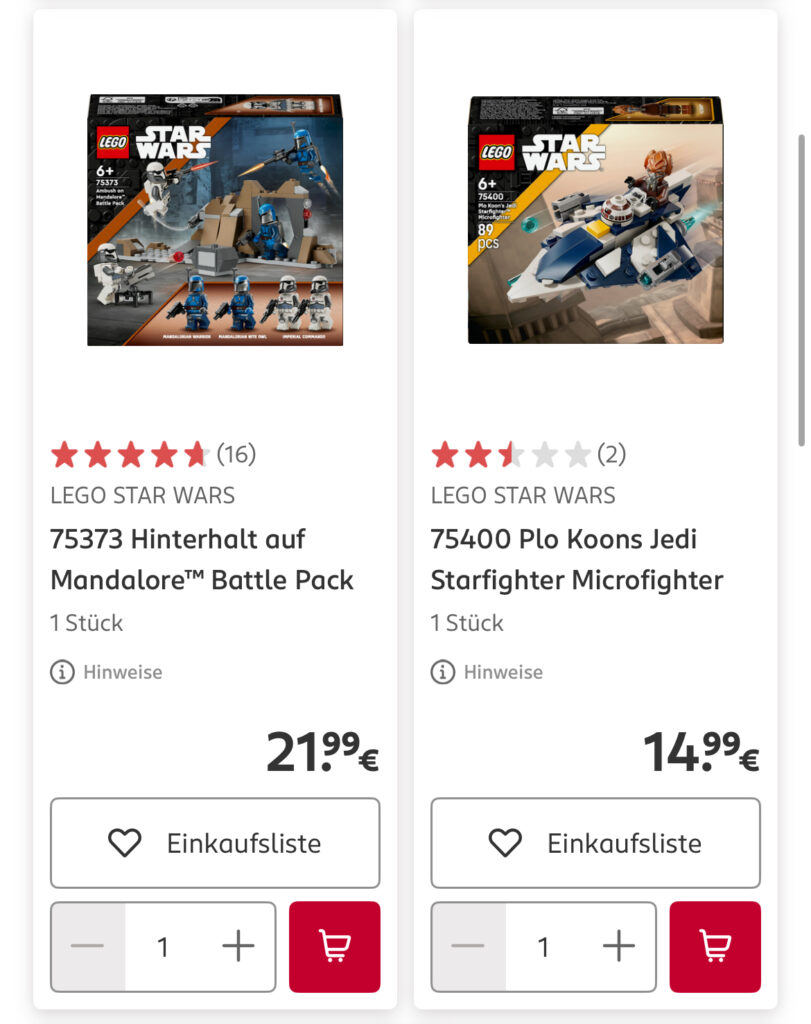Show Hinweise for Plo Koons Jedi Starfighter
The width and height of the screenshot is (811, 1024).
[487, 672]
